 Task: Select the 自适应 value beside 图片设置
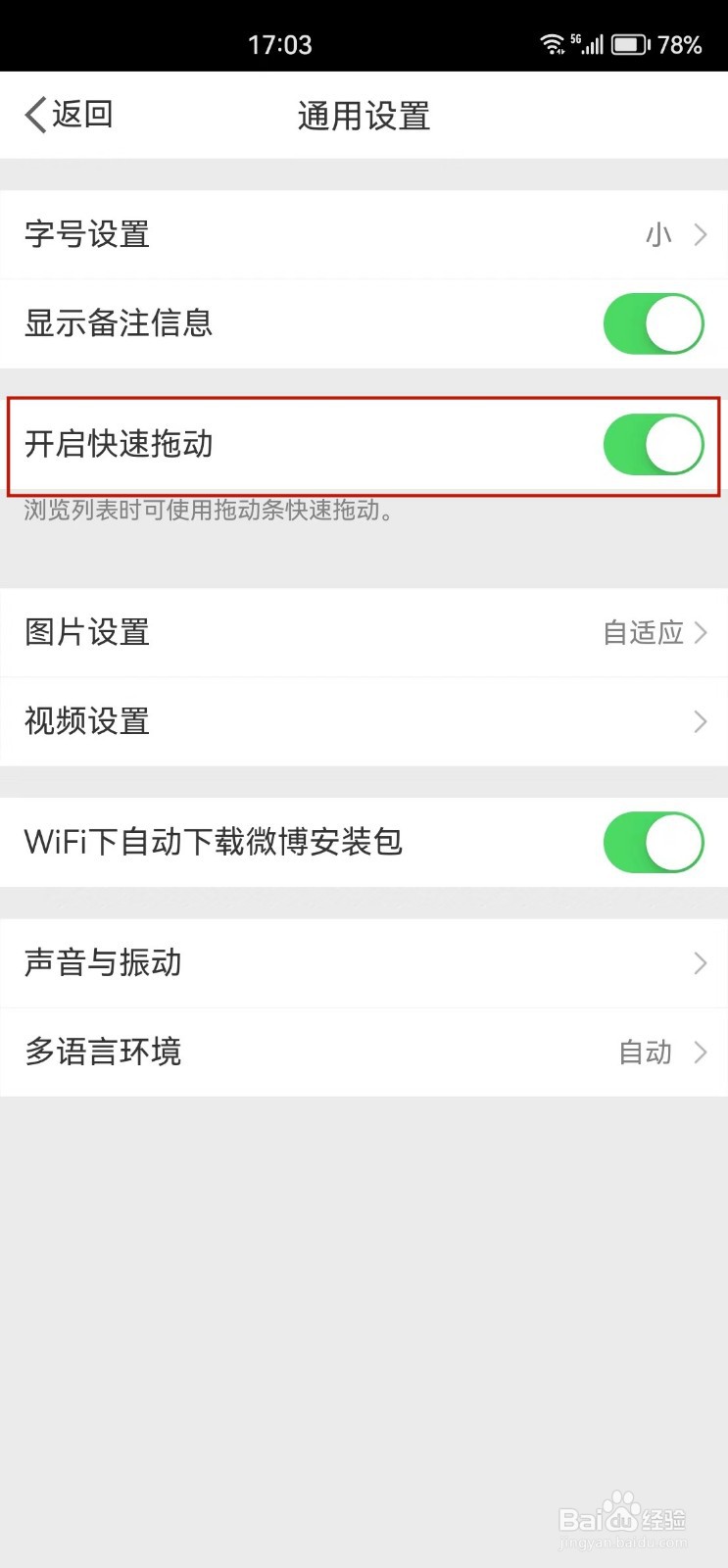pyautogui.click(x=644, y=632)
